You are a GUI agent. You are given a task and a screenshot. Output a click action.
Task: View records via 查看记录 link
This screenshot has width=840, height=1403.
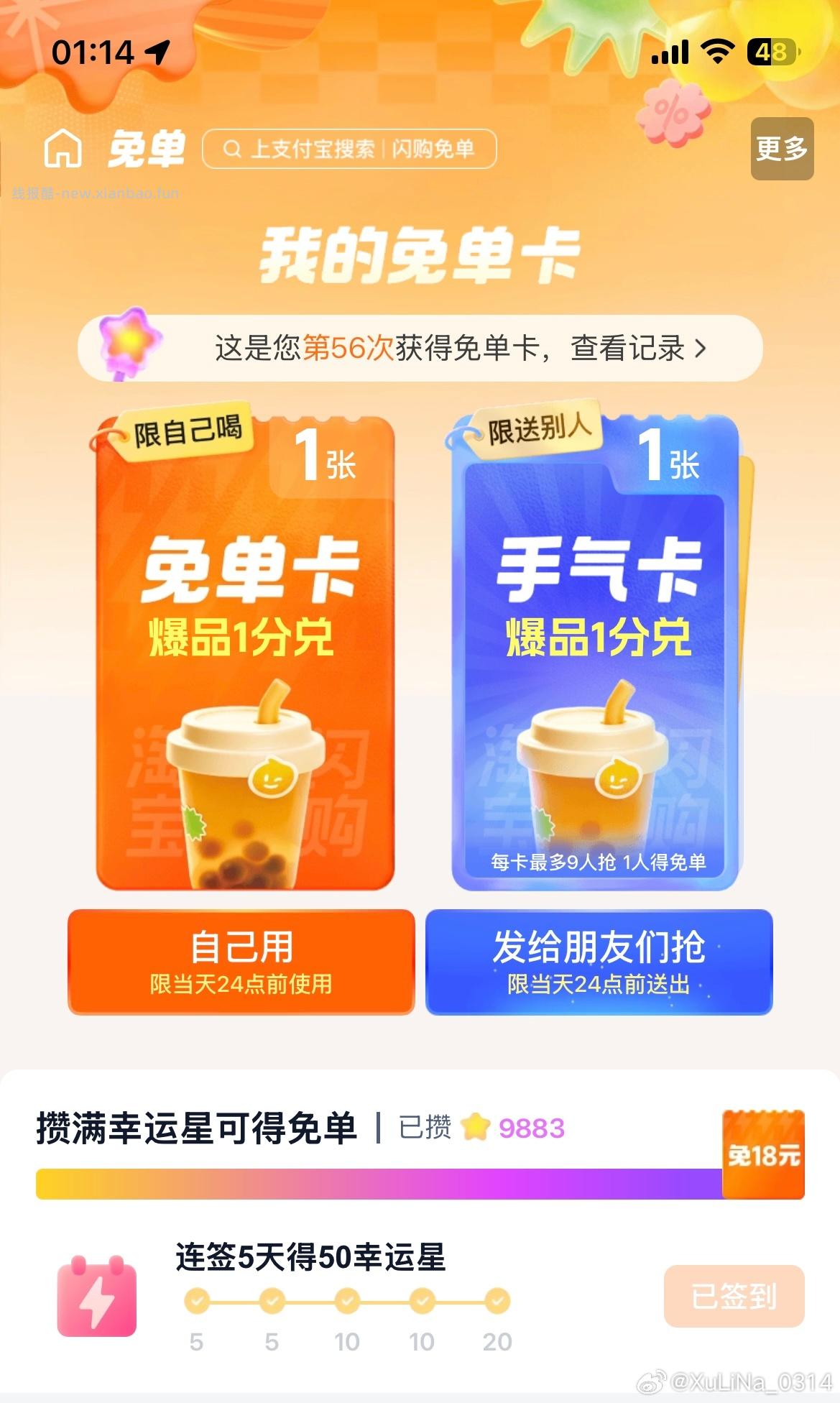click(x=638, y=349)
